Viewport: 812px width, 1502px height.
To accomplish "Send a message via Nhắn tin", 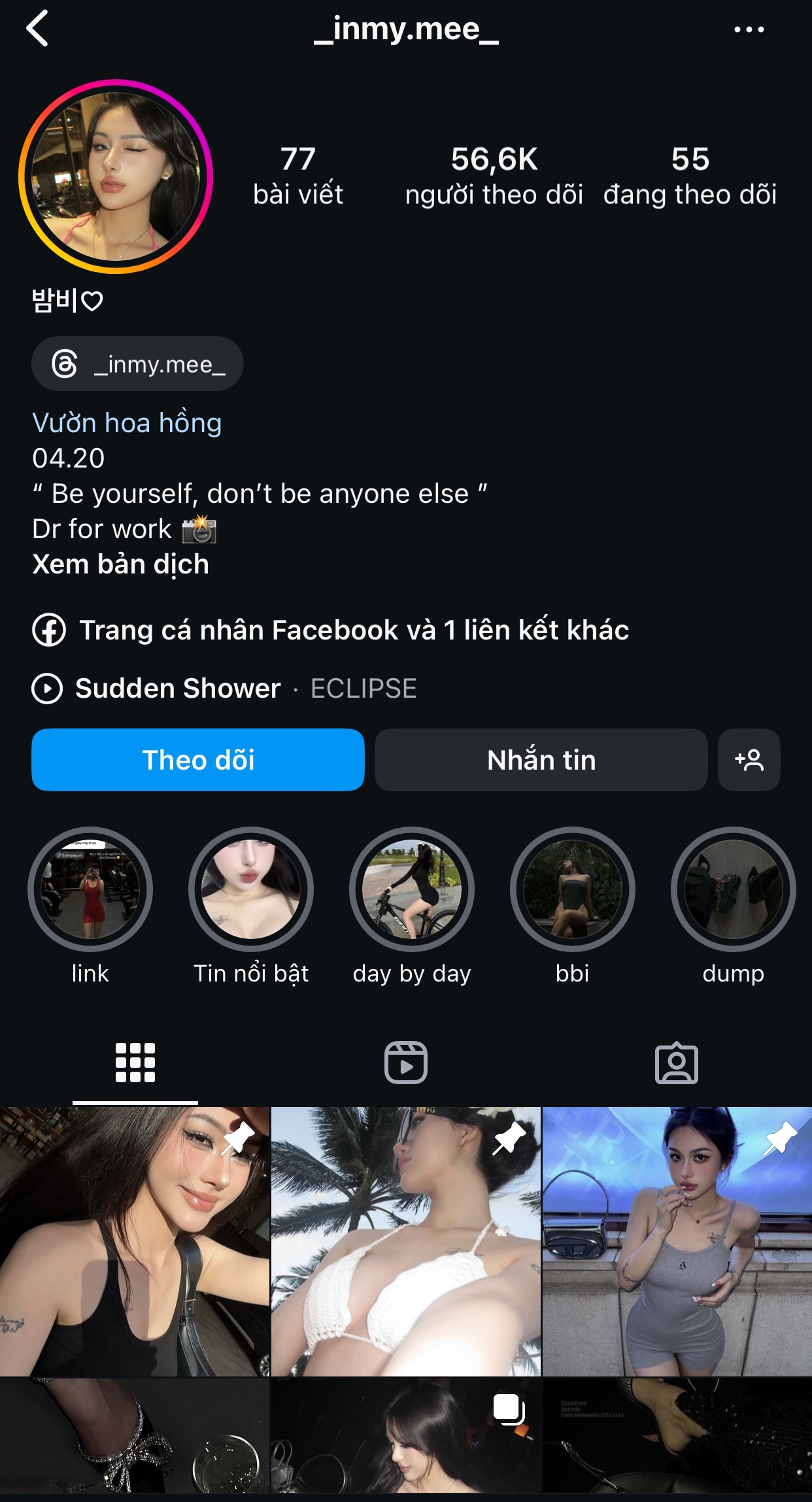I will tap(541, 760).
